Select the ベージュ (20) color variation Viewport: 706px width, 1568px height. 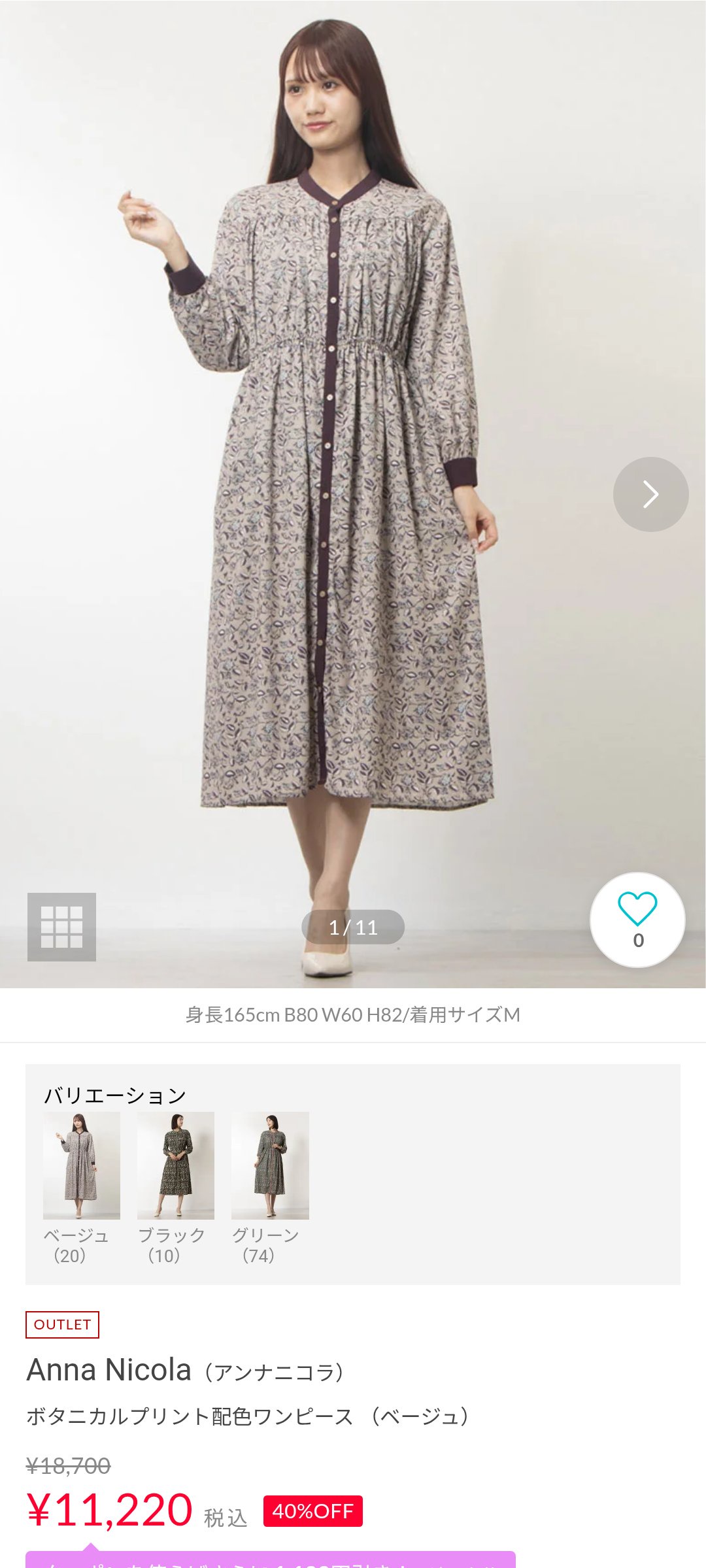82,1165
